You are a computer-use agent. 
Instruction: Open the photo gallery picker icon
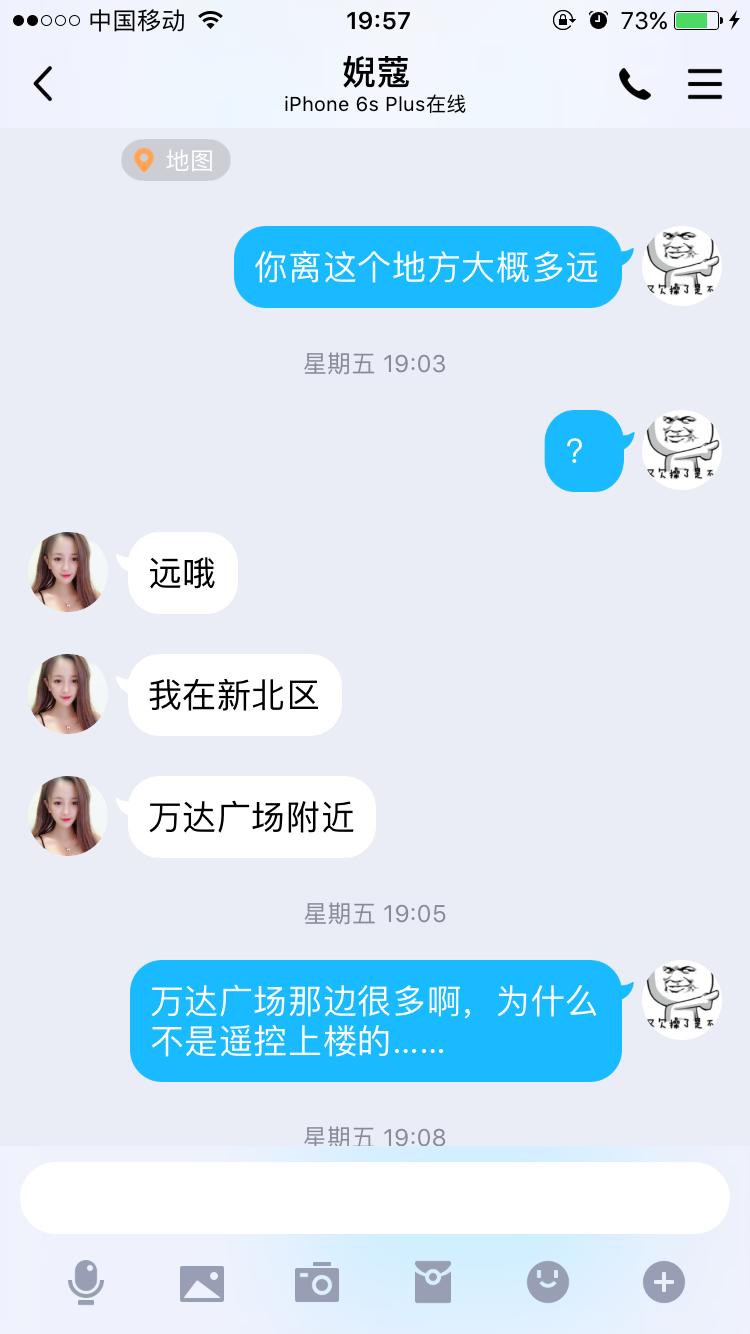point(201,1281)
